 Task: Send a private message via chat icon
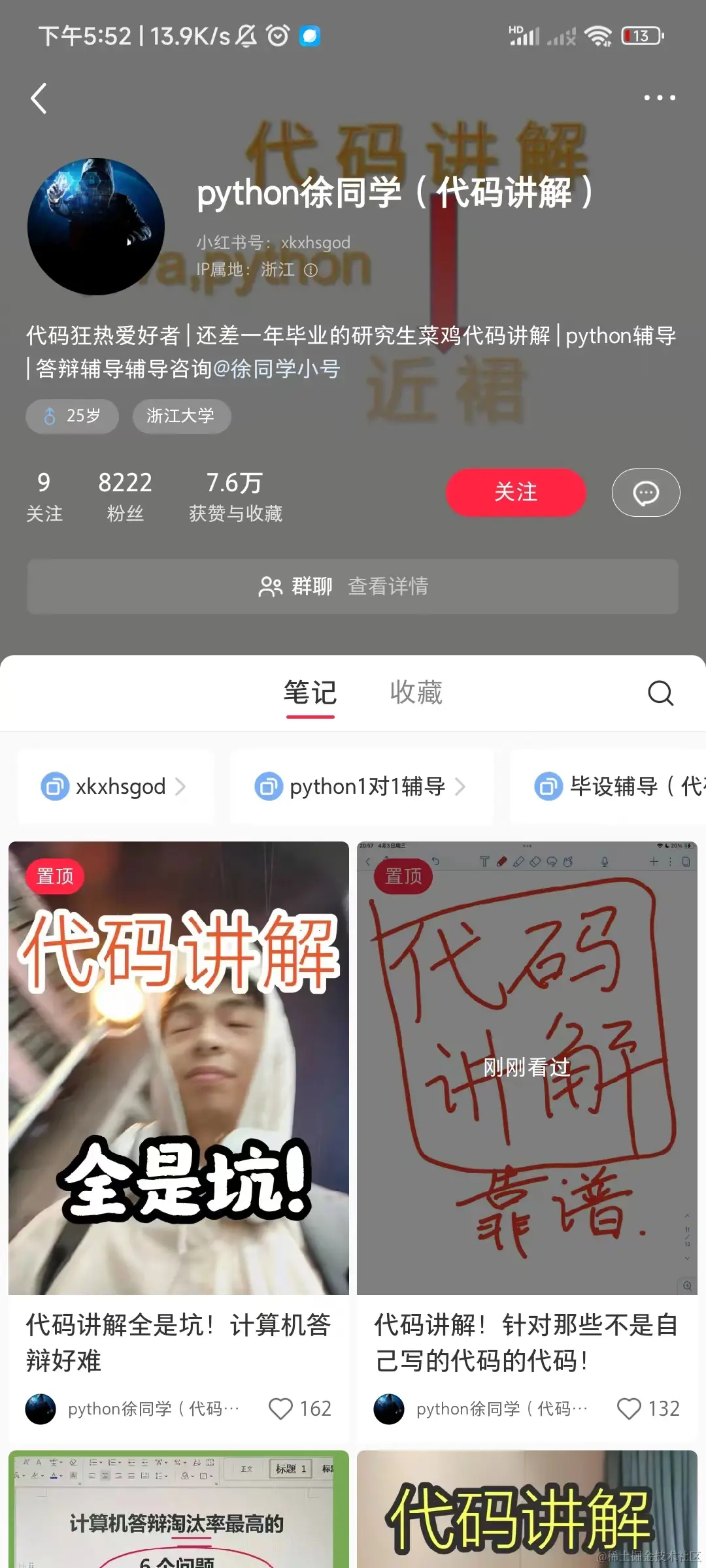(645, 493)
